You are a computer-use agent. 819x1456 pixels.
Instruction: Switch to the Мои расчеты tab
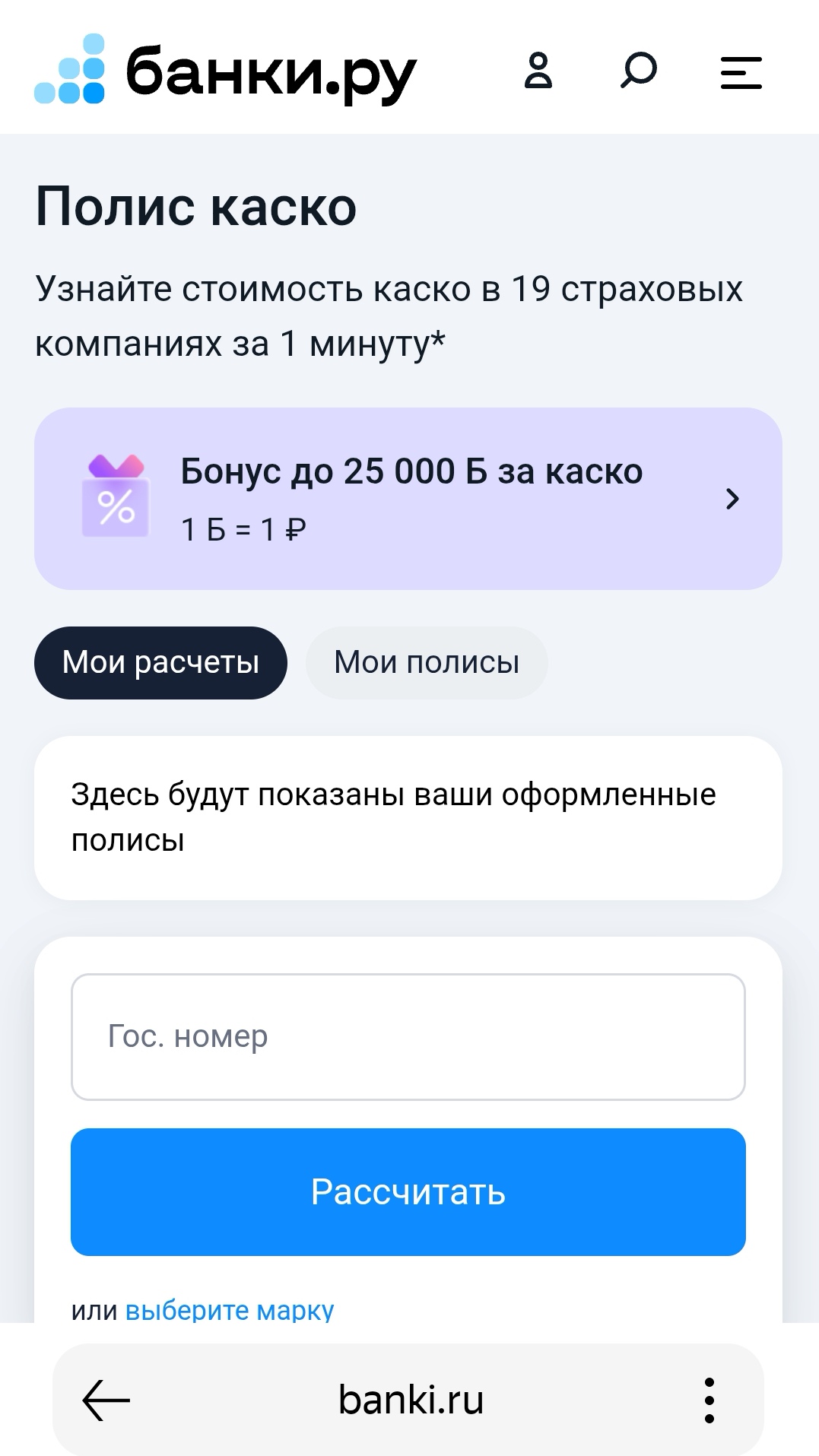[160, 663]
